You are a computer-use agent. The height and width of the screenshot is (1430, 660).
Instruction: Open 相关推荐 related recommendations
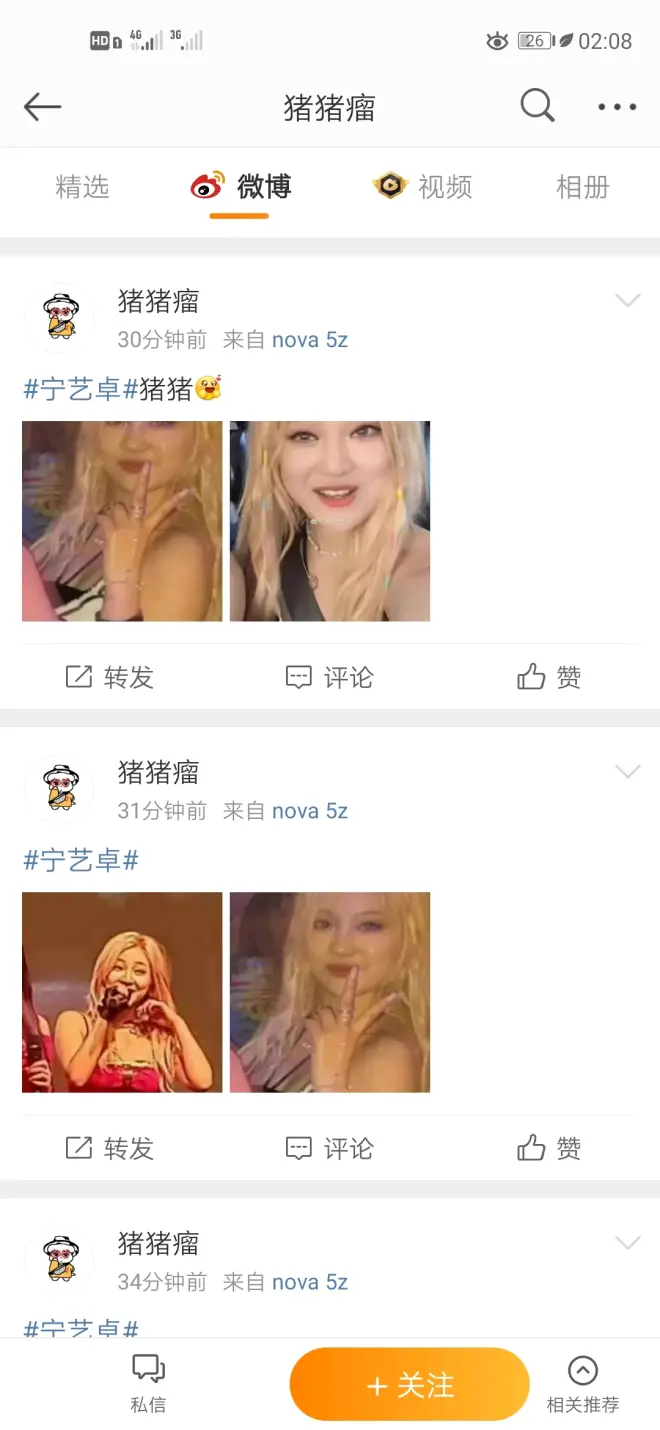[582, 1384]
